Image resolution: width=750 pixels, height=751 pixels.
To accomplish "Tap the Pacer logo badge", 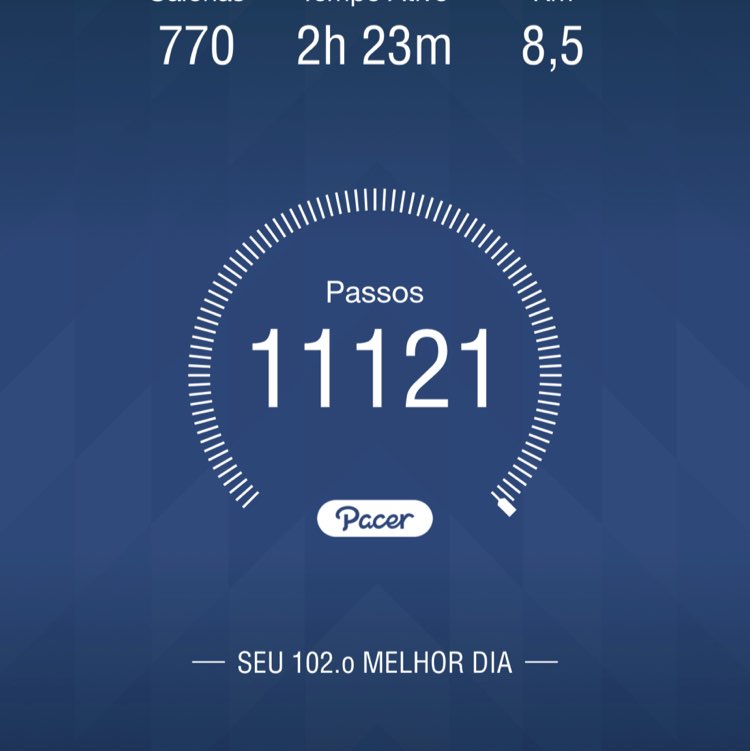I will click(375, 518).
